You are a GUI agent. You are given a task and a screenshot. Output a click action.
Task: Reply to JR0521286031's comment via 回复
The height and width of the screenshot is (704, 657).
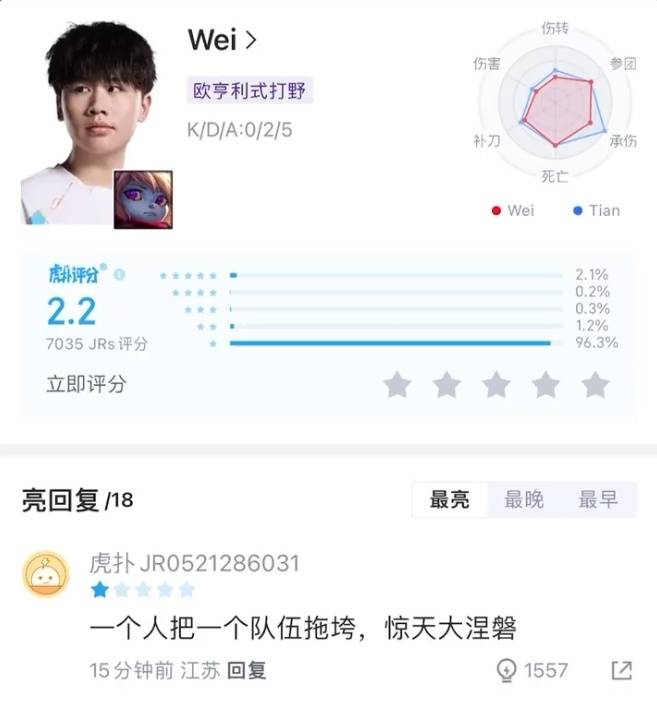click(x=246, y=670)
